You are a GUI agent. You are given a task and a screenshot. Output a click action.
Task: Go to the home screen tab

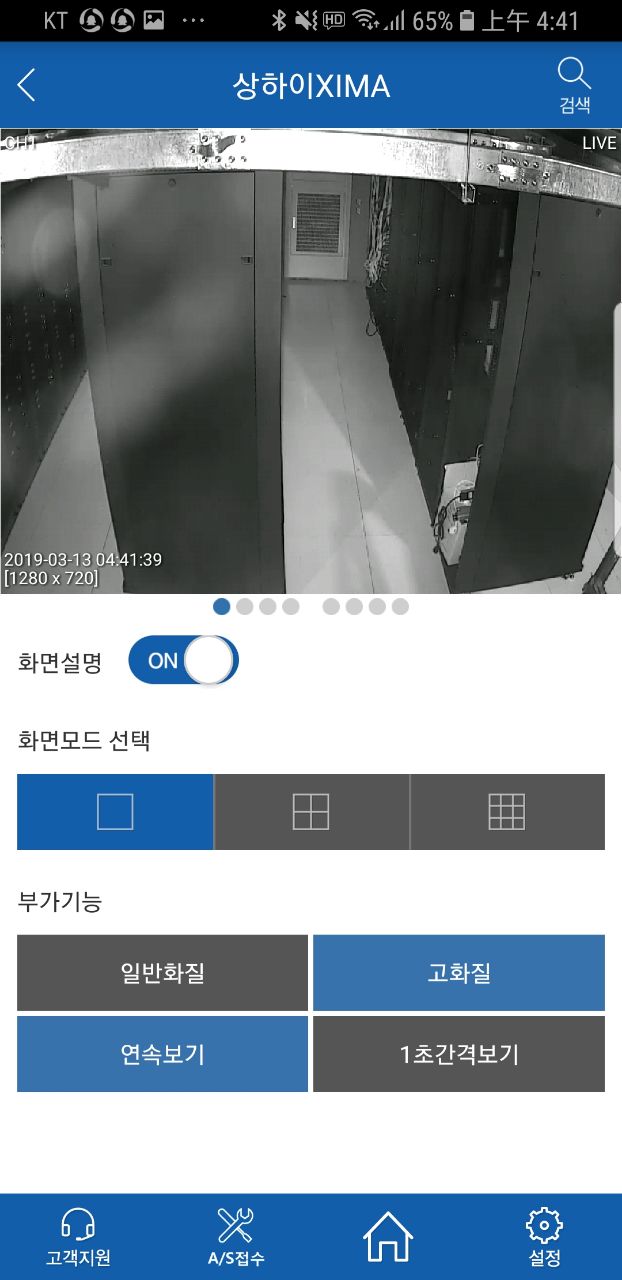[x=388, y=1236]
